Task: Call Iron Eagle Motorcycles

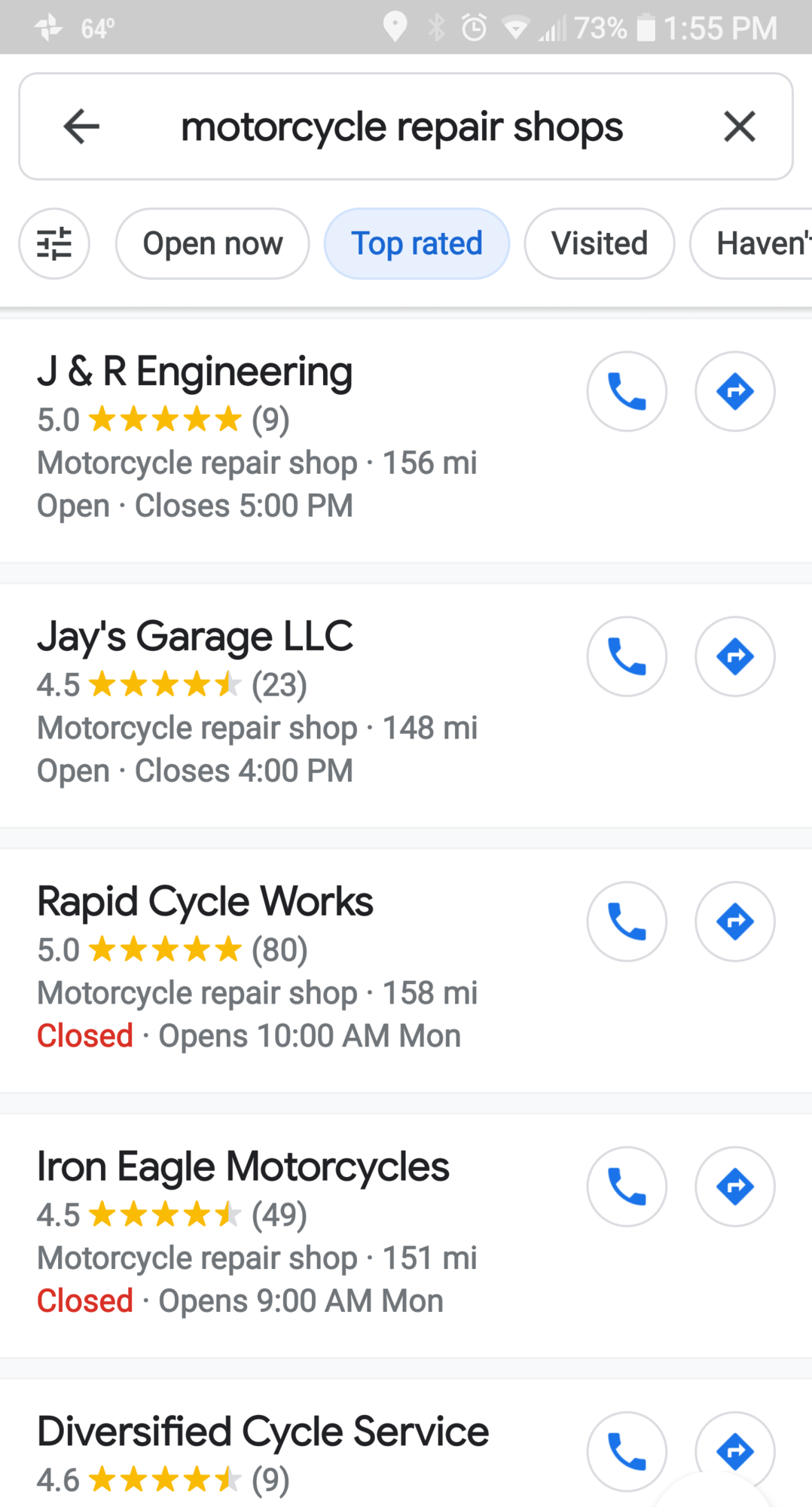Action: point(627,1187)
